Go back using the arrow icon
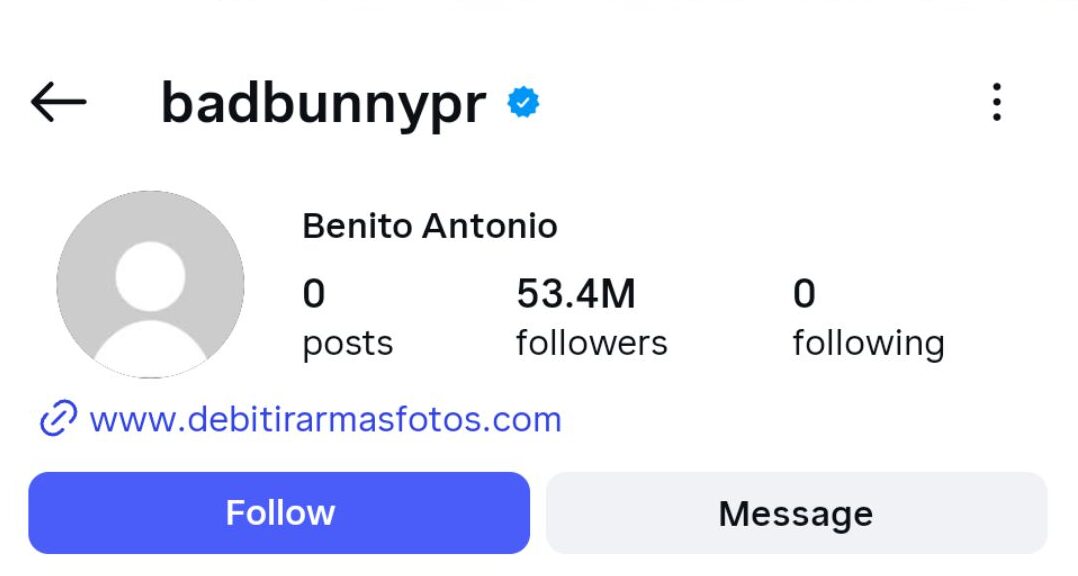This screenshot has width=1078, height=576. pos(58,102)
